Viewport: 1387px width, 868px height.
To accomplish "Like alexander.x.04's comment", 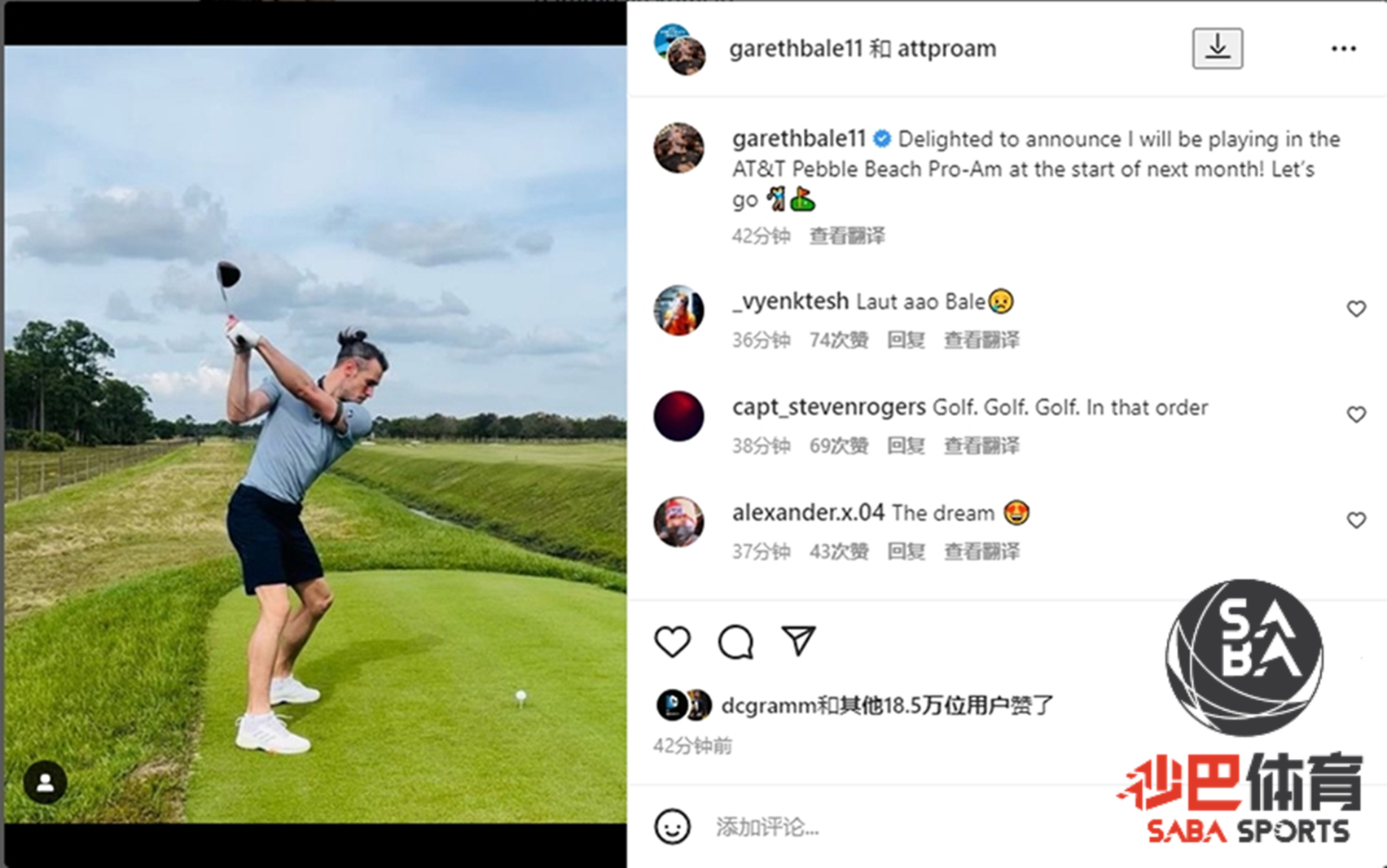I will (x=1355, y=519).
